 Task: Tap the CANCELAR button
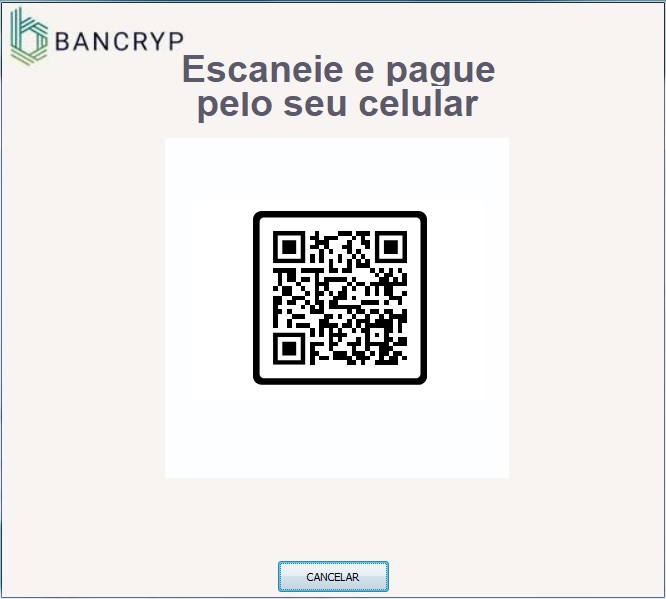point(333,577)
